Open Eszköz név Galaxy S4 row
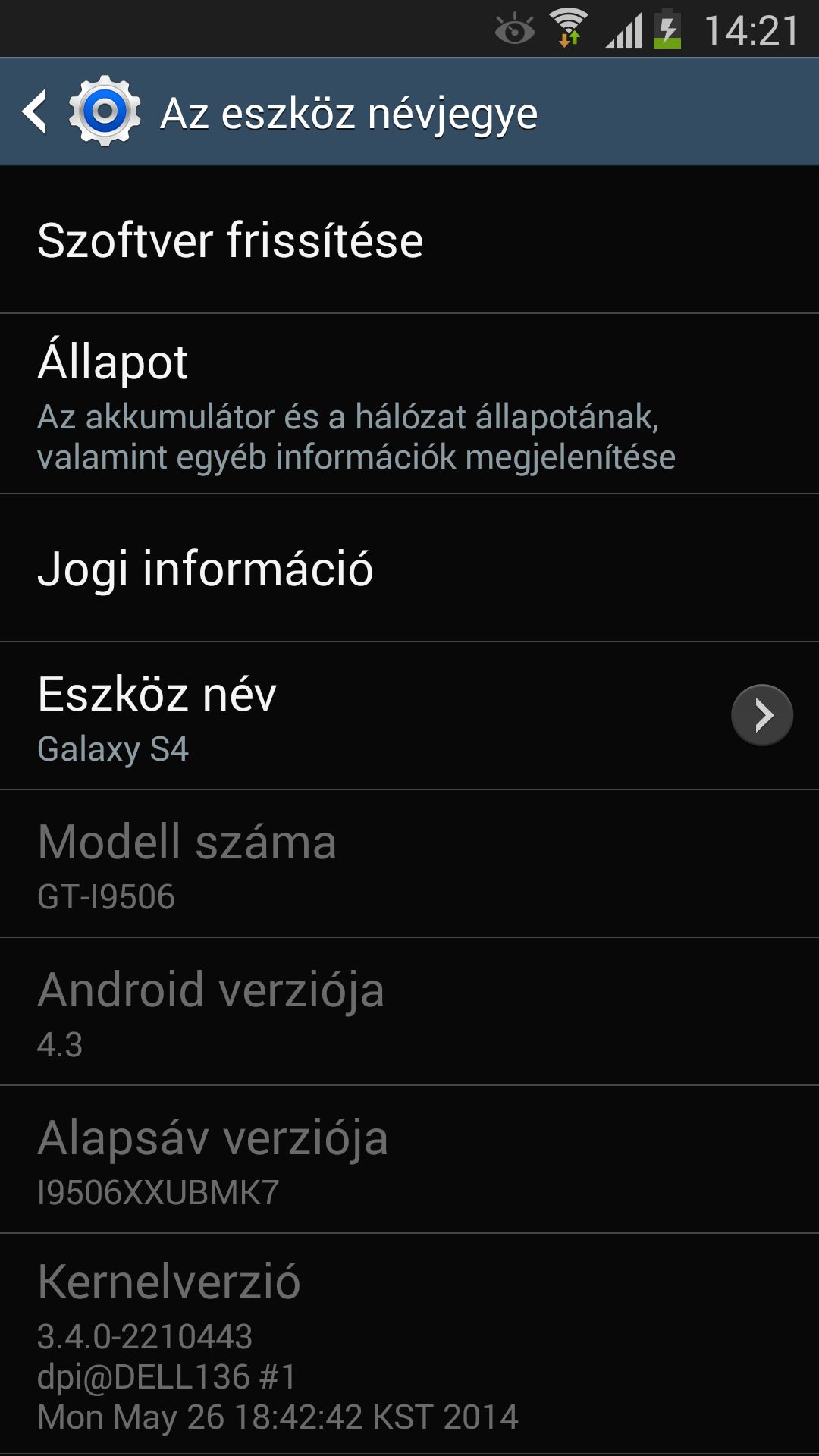Viewport: 819px width, 1456px height. point(409,716)
